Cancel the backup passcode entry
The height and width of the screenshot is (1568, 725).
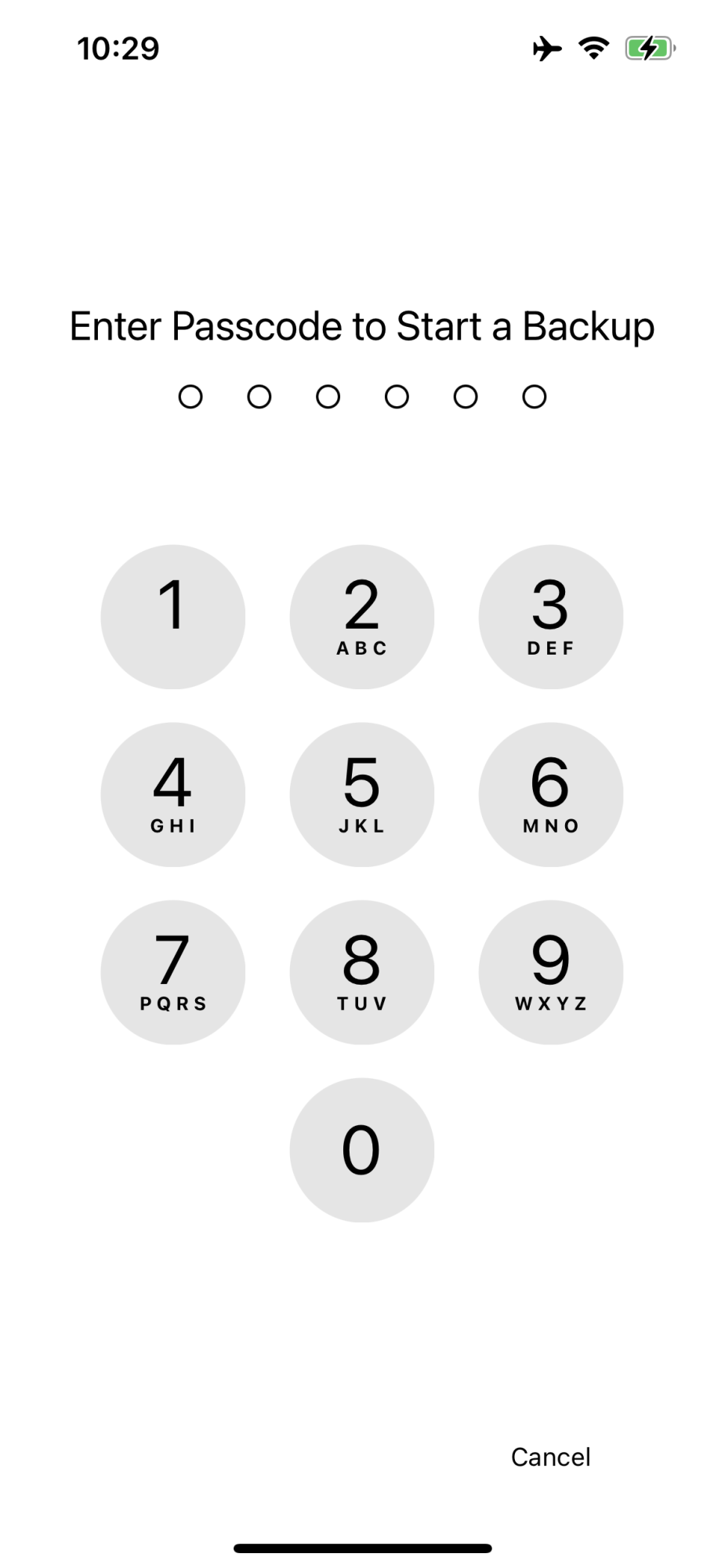[x=550, y=1457]
